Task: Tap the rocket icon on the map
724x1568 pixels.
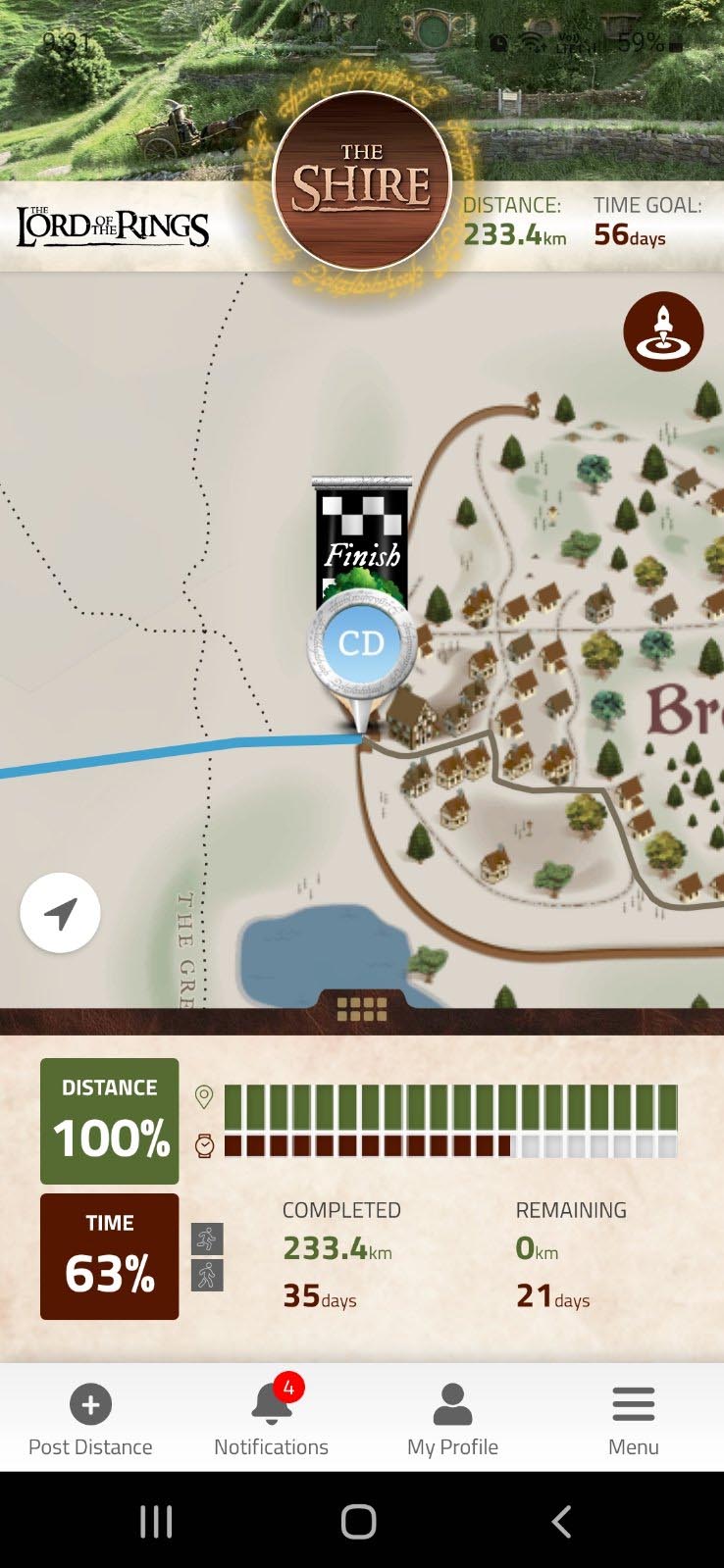Action: (x=663, y=331)
